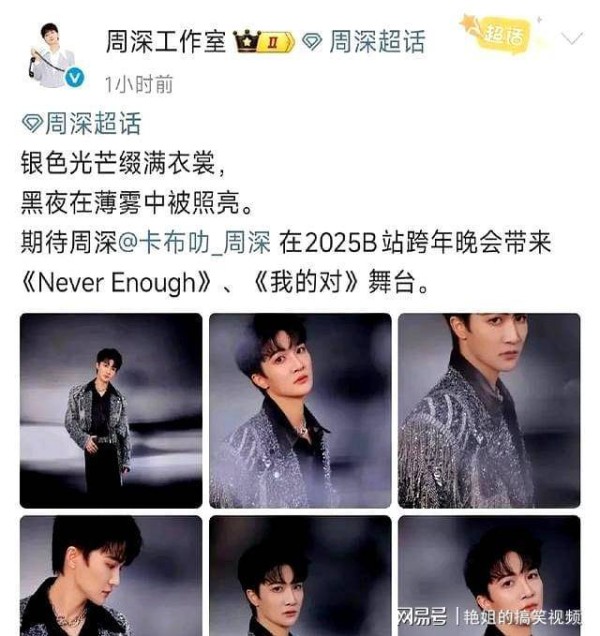Open the second photo in top row

click(x=300, y=410)
